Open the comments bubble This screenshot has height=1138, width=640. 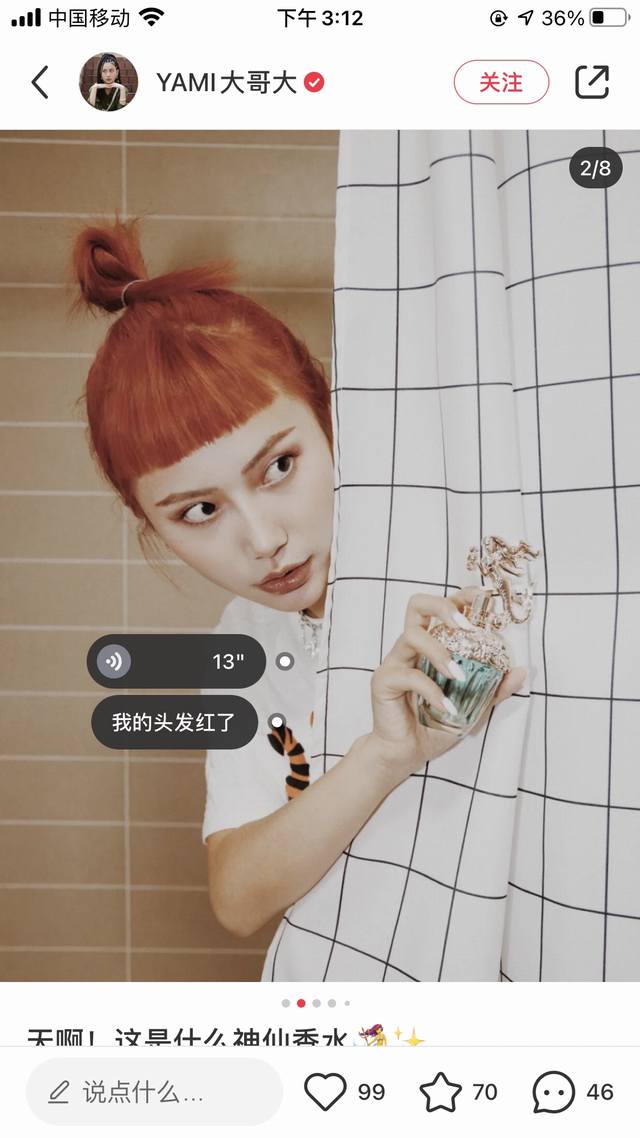point(553,1092)
